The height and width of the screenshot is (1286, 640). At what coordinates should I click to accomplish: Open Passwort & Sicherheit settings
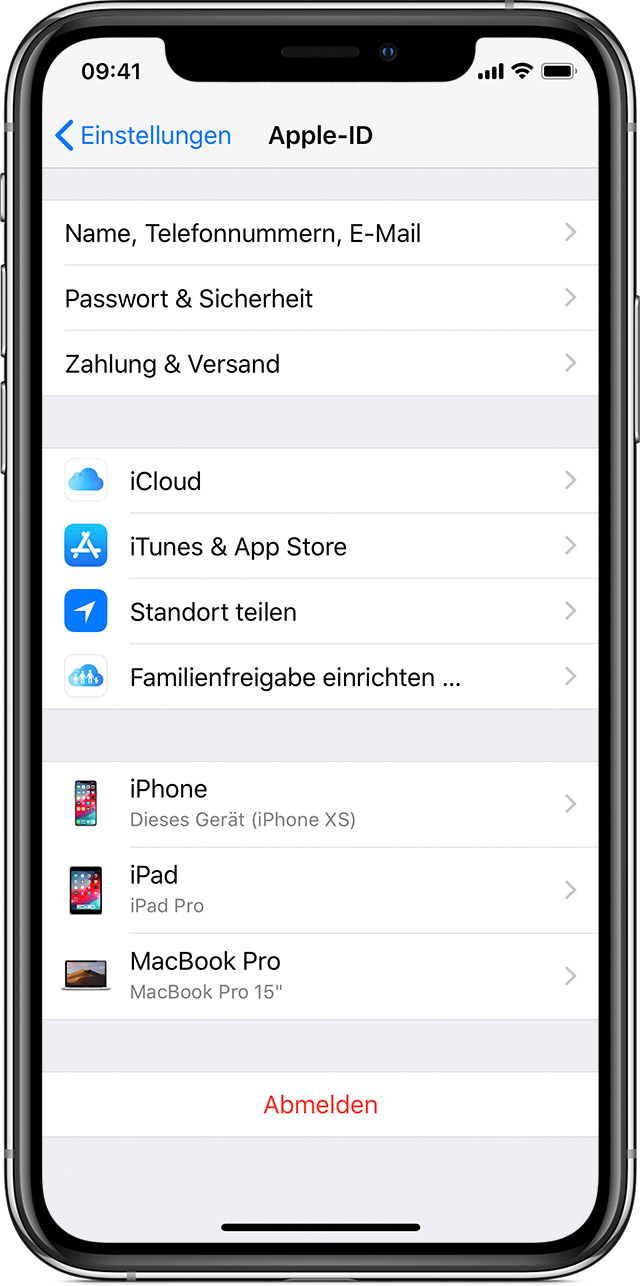pos(320,298)
